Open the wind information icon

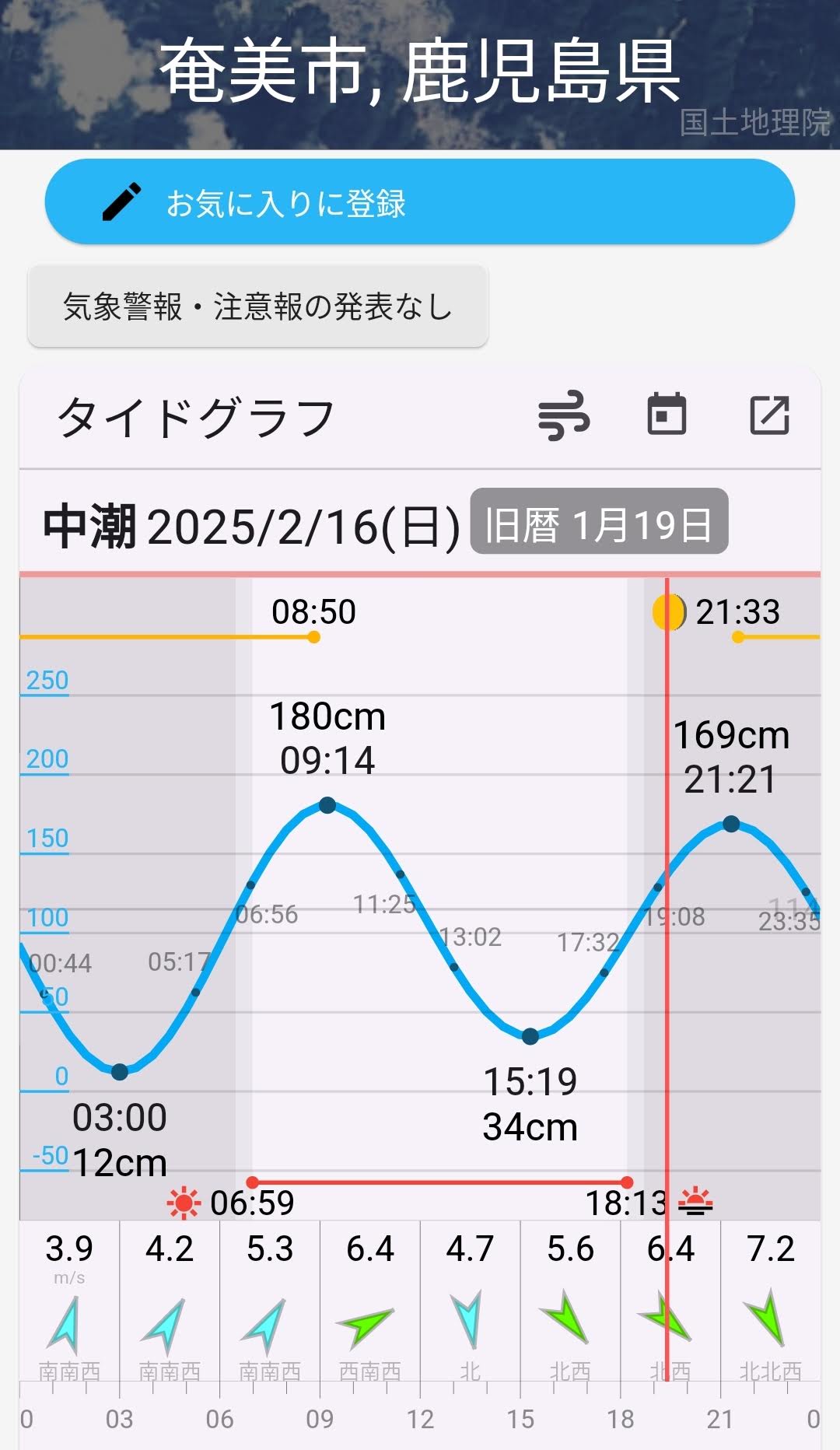(x=564, y=415)
